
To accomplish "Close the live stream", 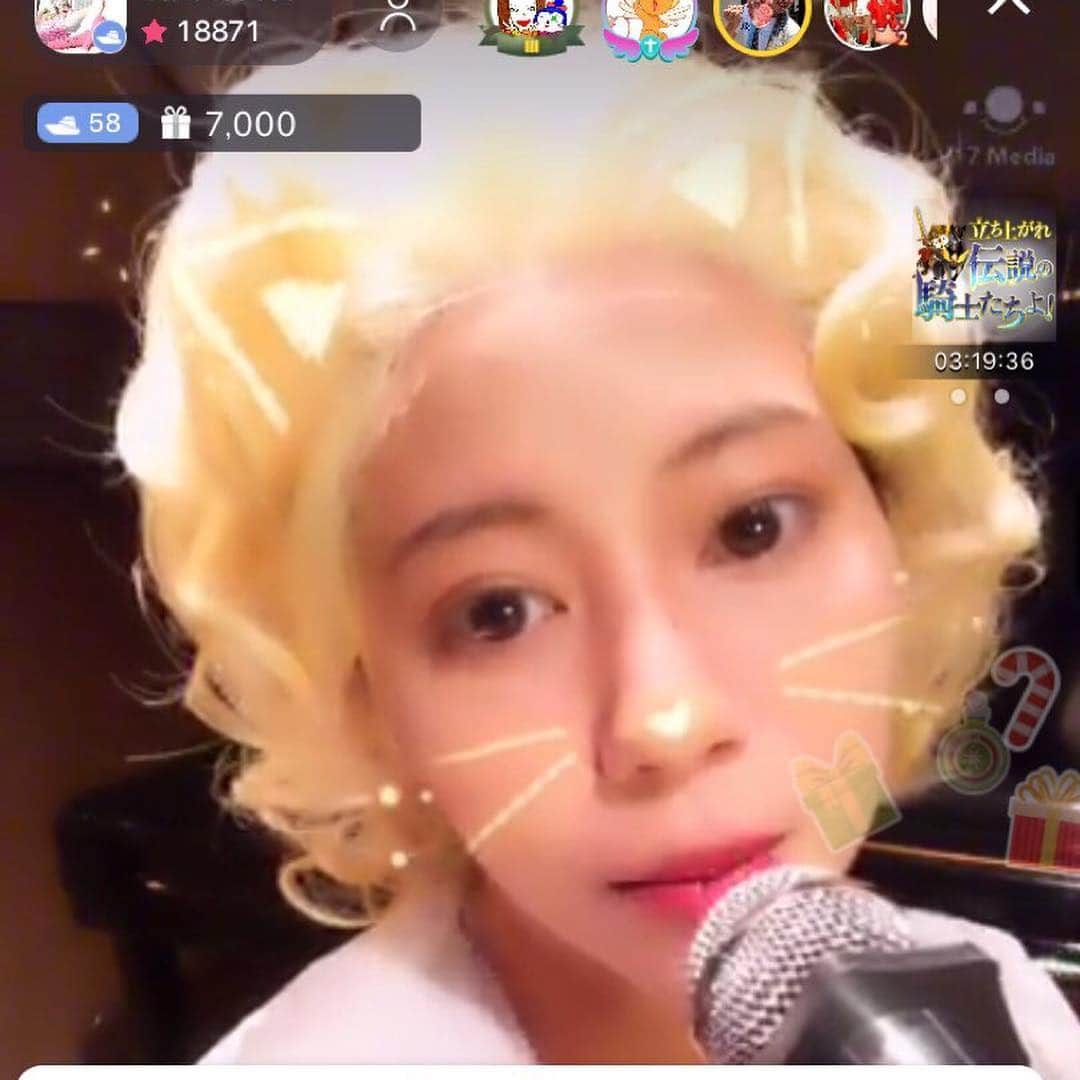I will tap(1008, 8).
